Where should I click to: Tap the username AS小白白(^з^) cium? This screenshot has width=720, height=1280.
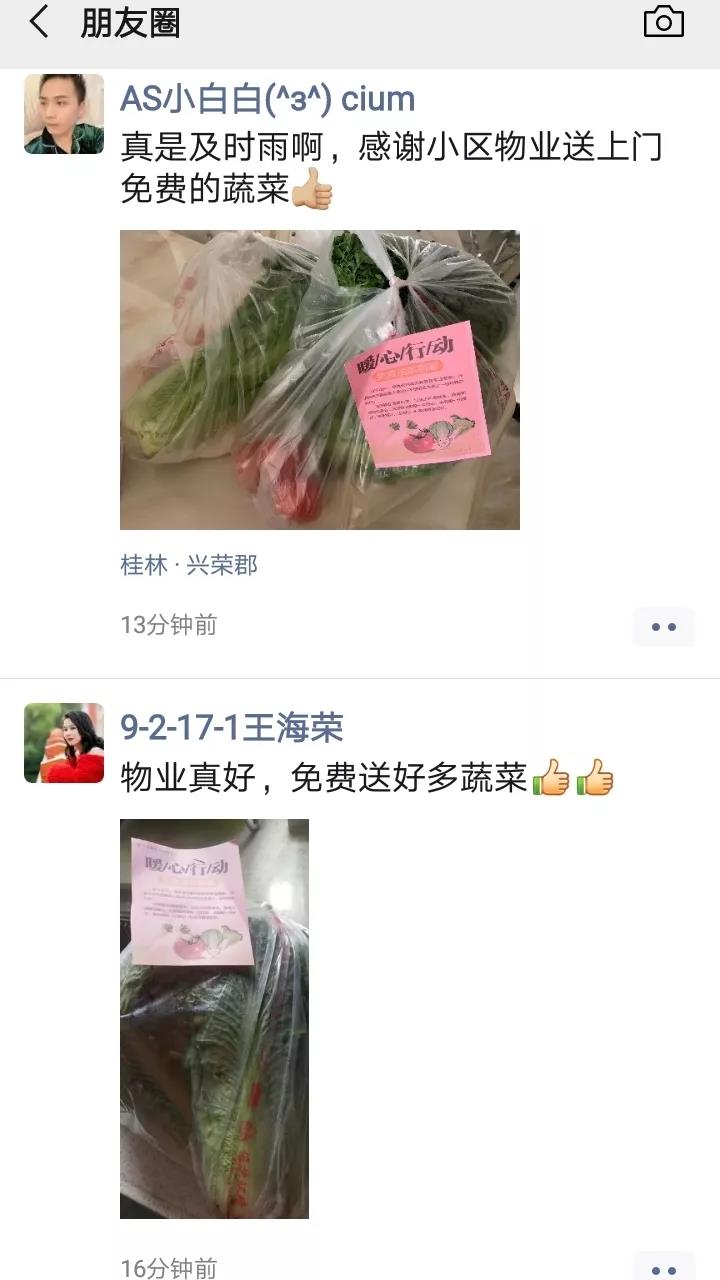(x=267, y=99)
